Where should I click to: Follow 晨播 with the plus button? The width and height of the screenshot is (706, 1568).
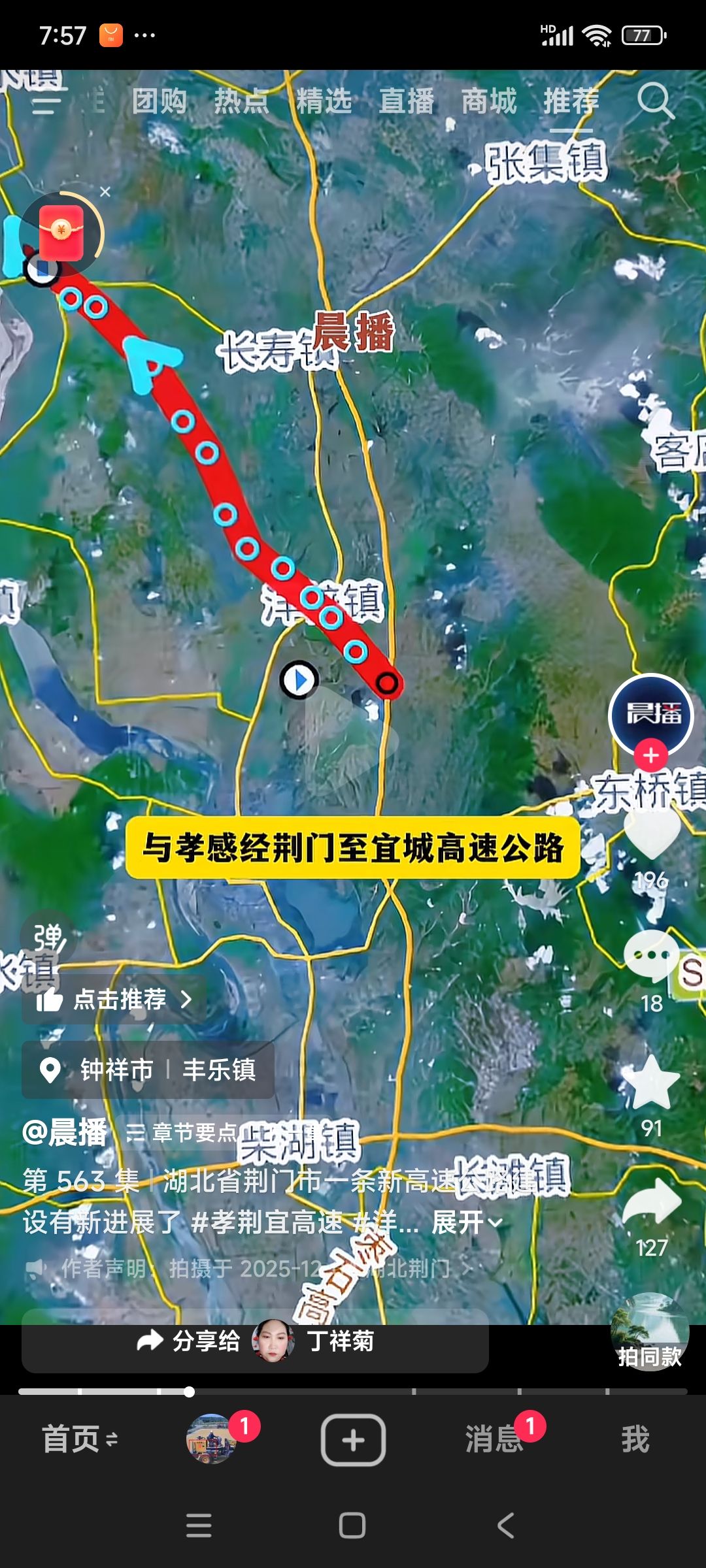650,756
